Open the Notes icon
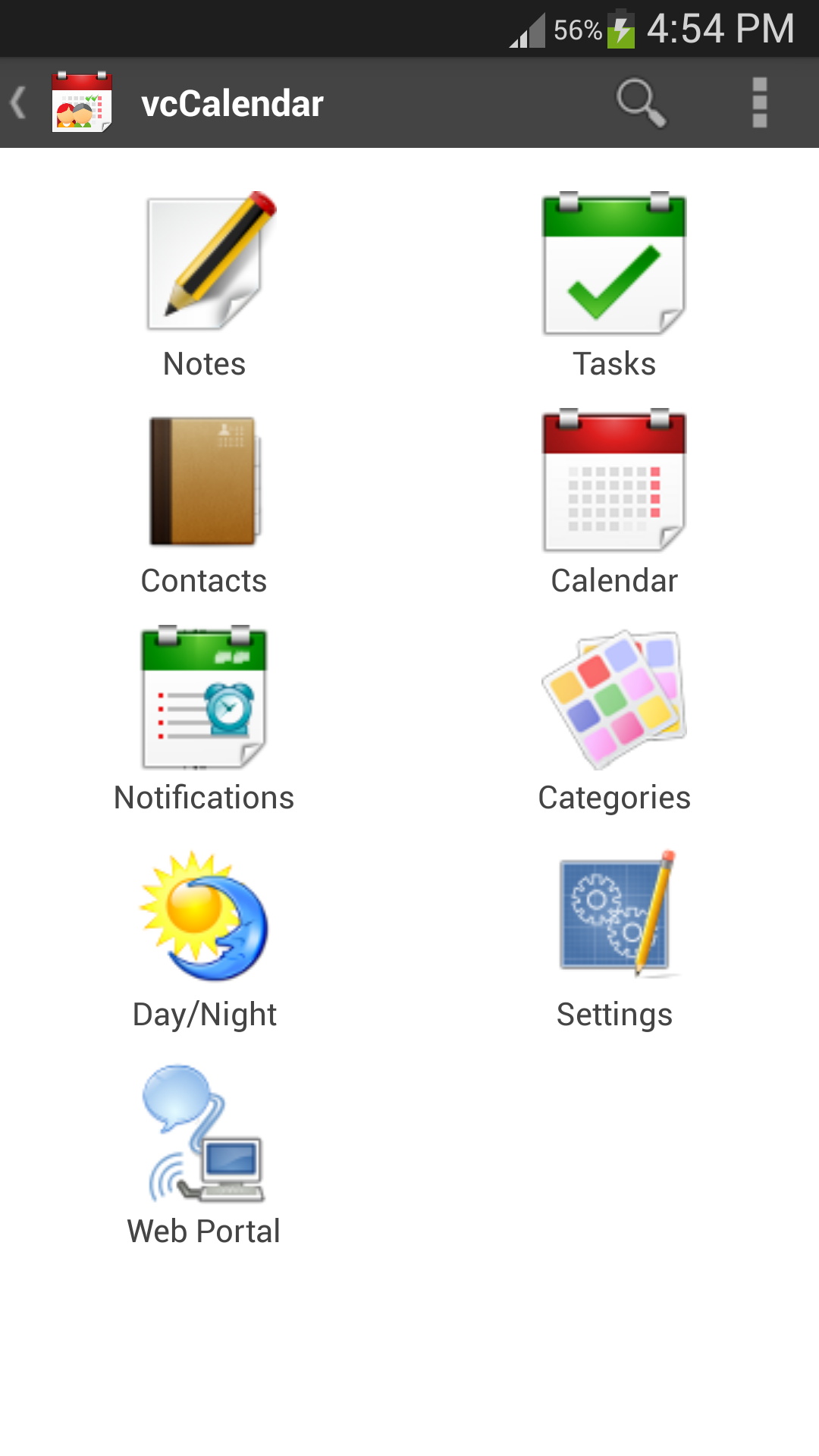The height and width of the screenshot is (1456, 819). 203,264
